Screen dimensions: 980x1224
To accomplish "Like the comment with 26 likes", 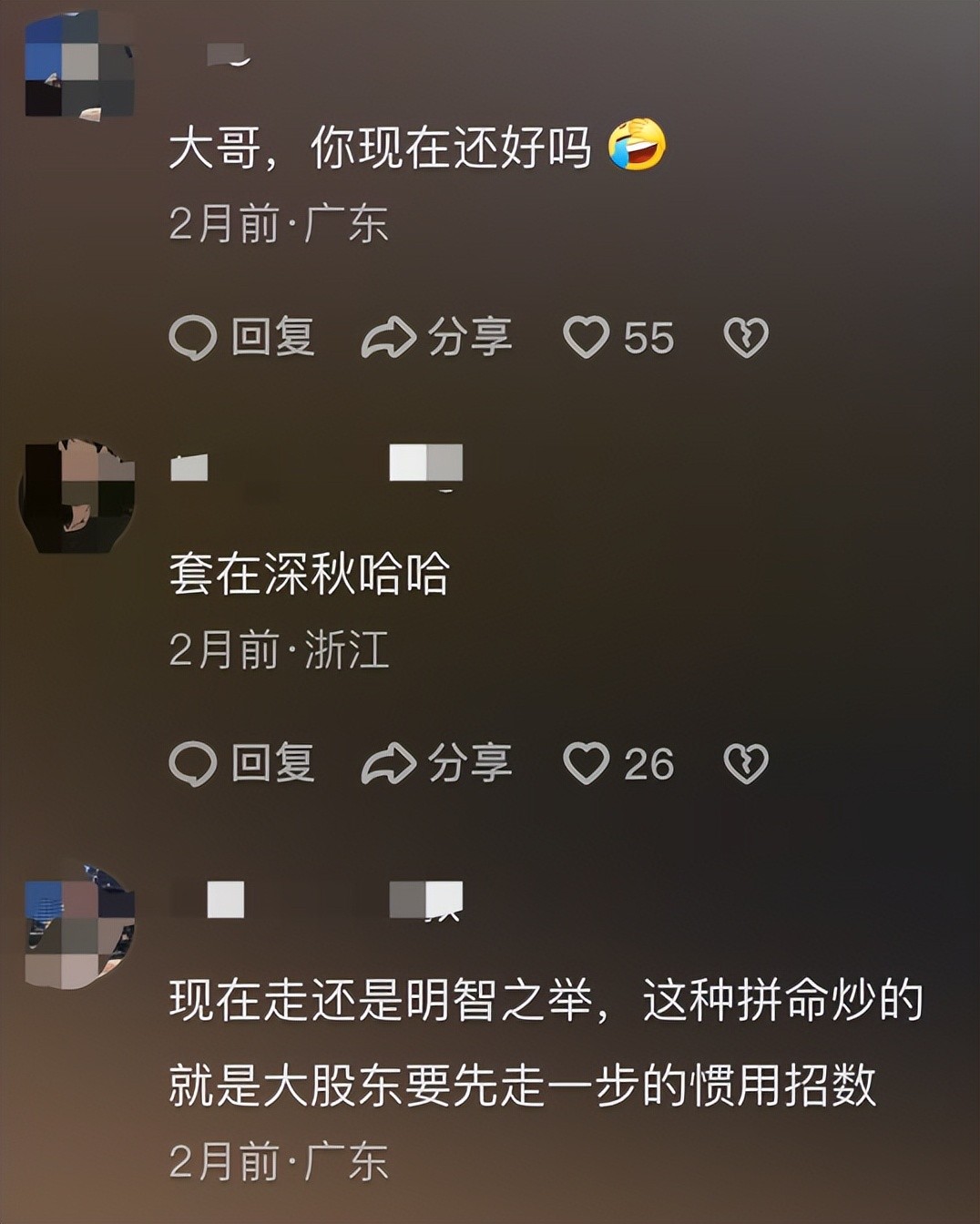I will [x=587, y=762].
